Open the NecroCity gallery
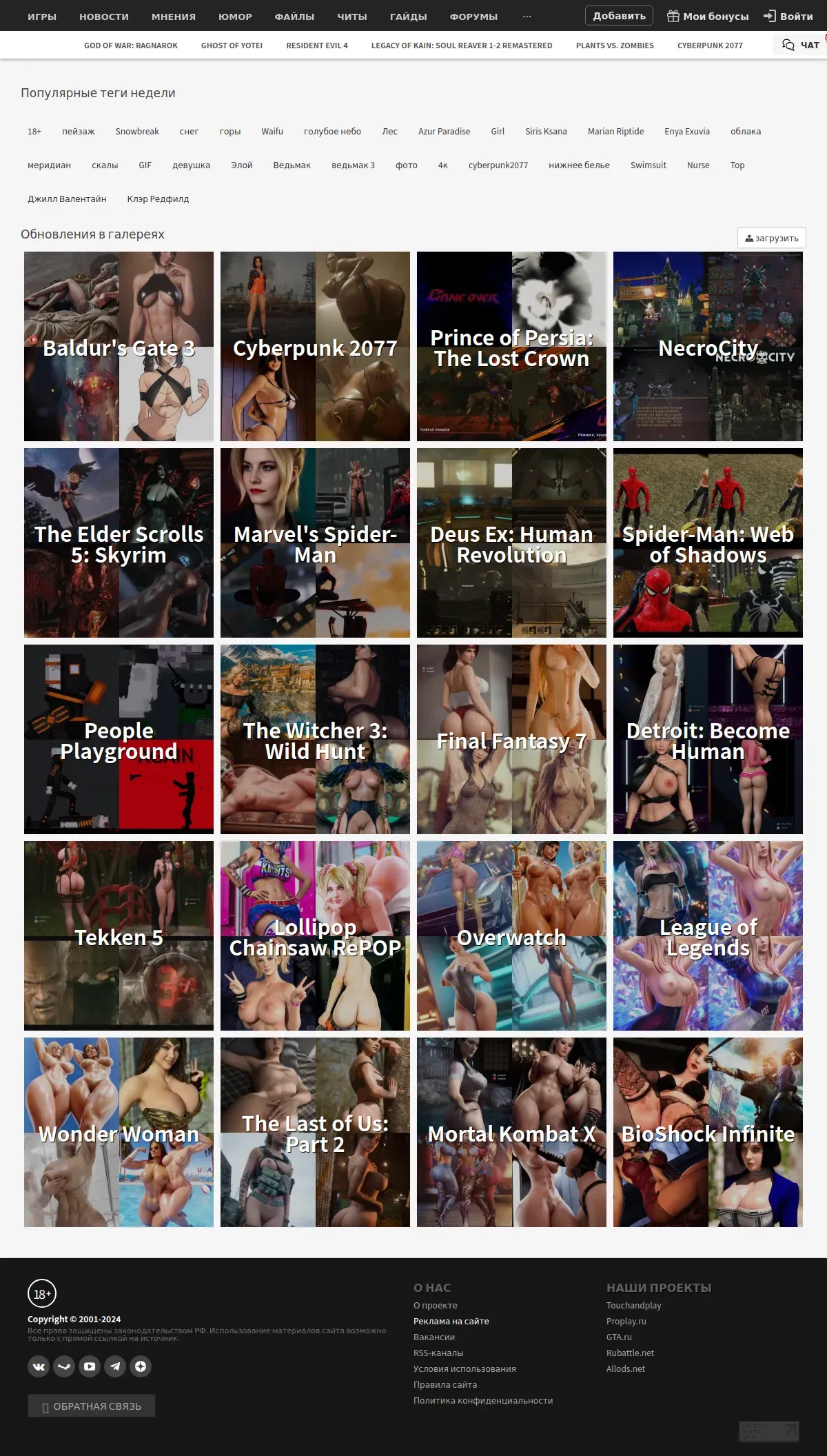Viewport: 827px width, 1456px height. click(x=708, y=347)
